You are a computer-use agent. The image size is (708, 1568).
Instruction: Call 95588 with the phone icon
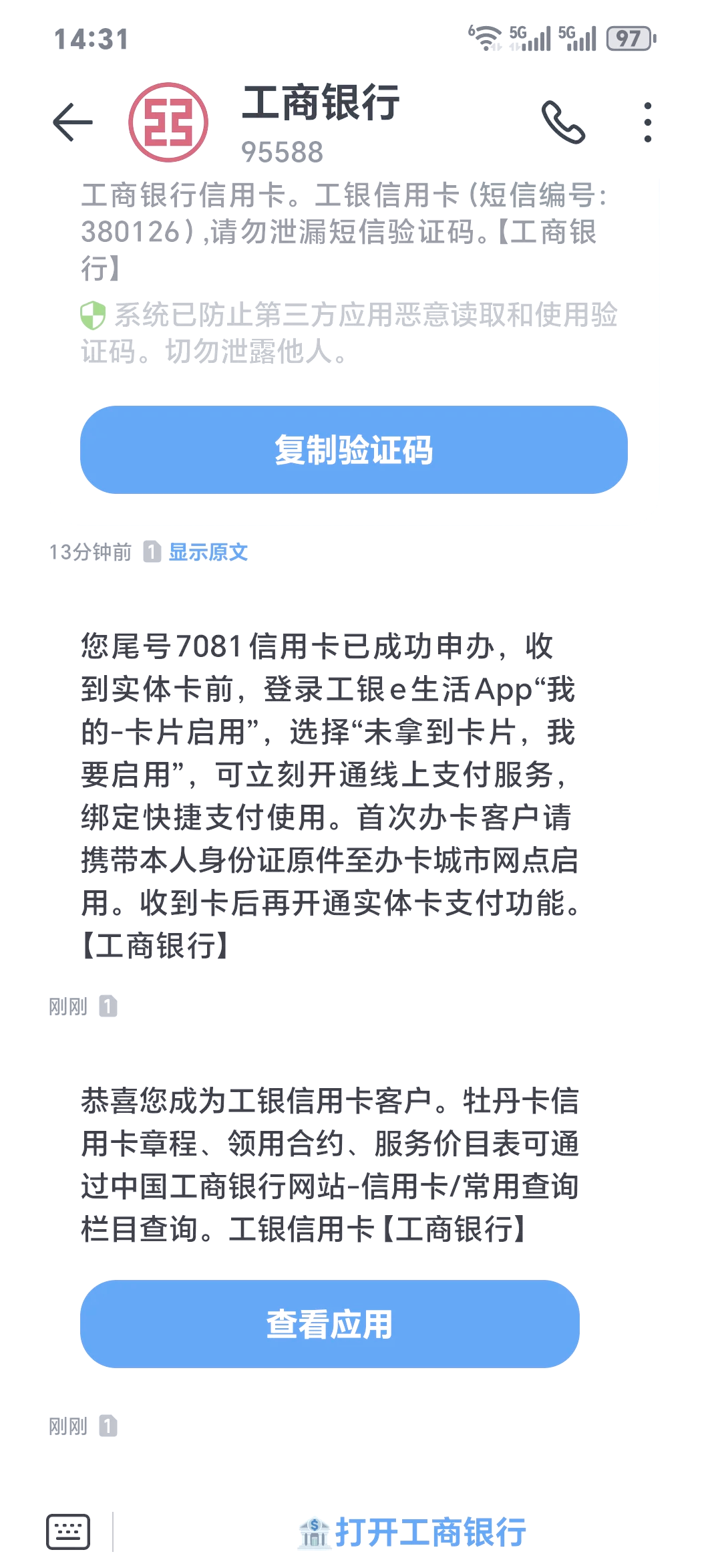[x=563, y=122]
